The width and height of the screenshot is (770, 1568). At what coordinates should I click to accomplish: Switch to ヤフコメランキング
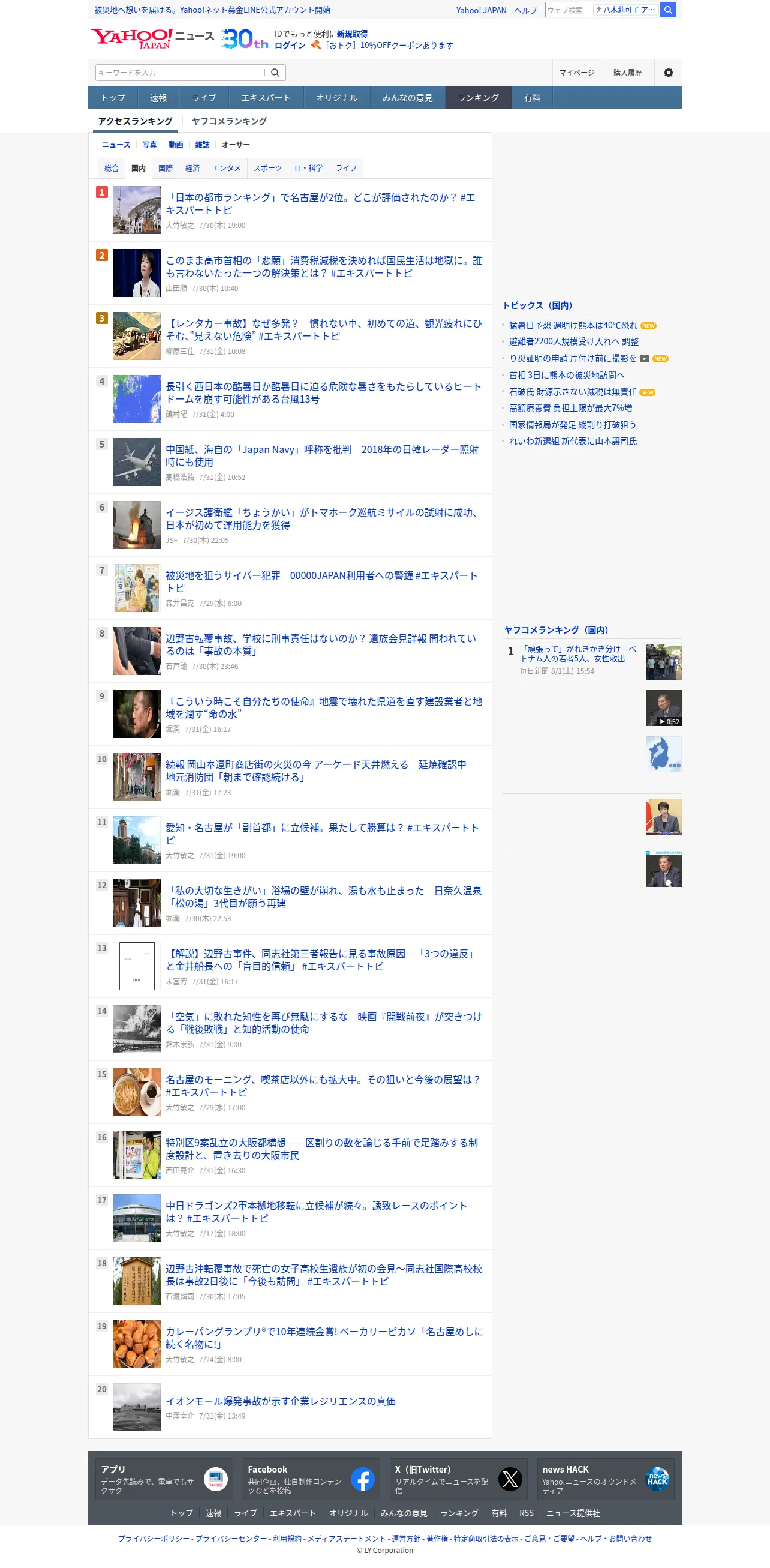(x=229, y=121)
